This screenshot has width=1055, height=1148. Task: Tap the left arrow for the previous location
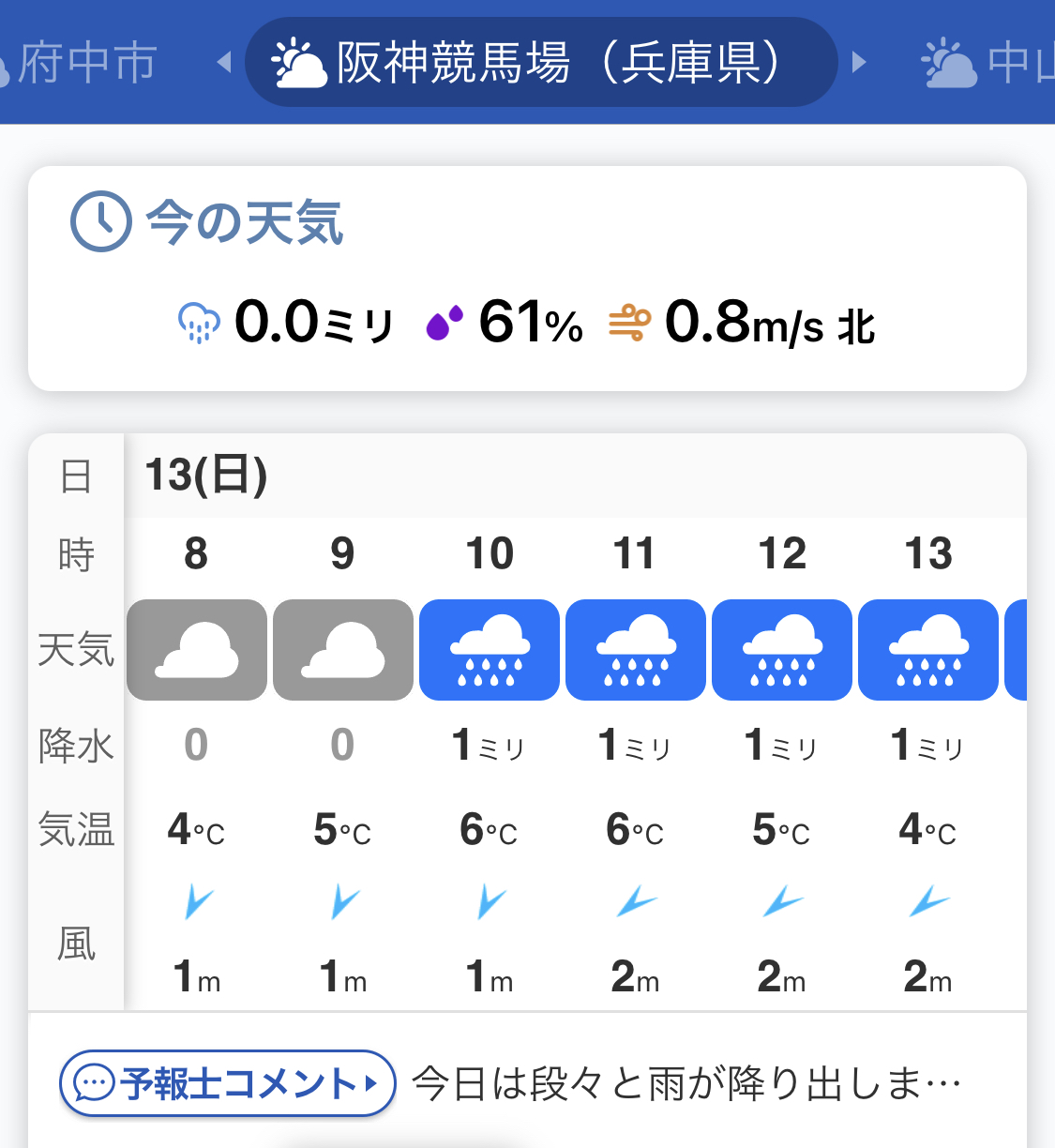[x=223, y=63]
